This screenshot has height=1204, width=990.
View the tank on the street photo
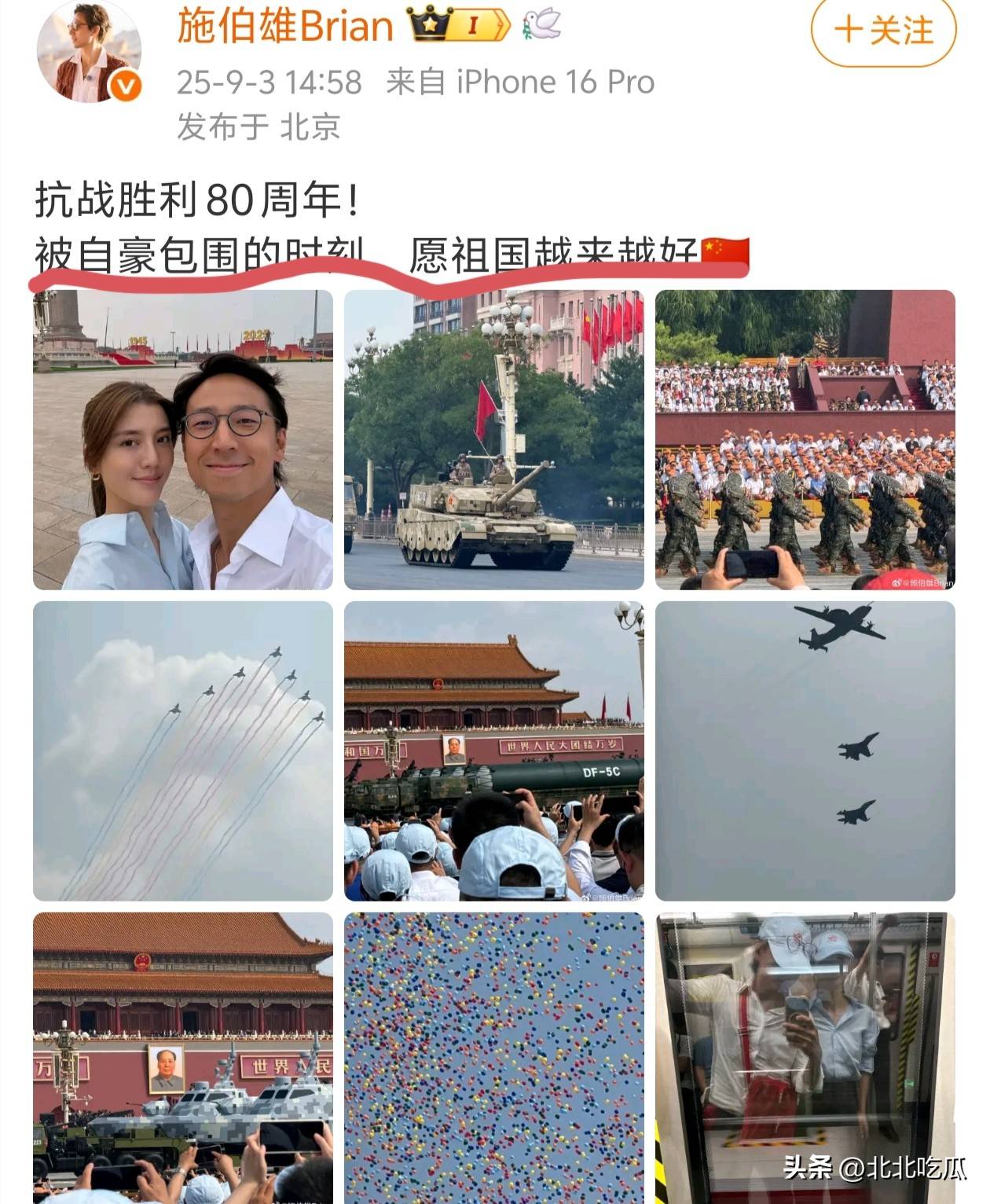click(493, 440)
